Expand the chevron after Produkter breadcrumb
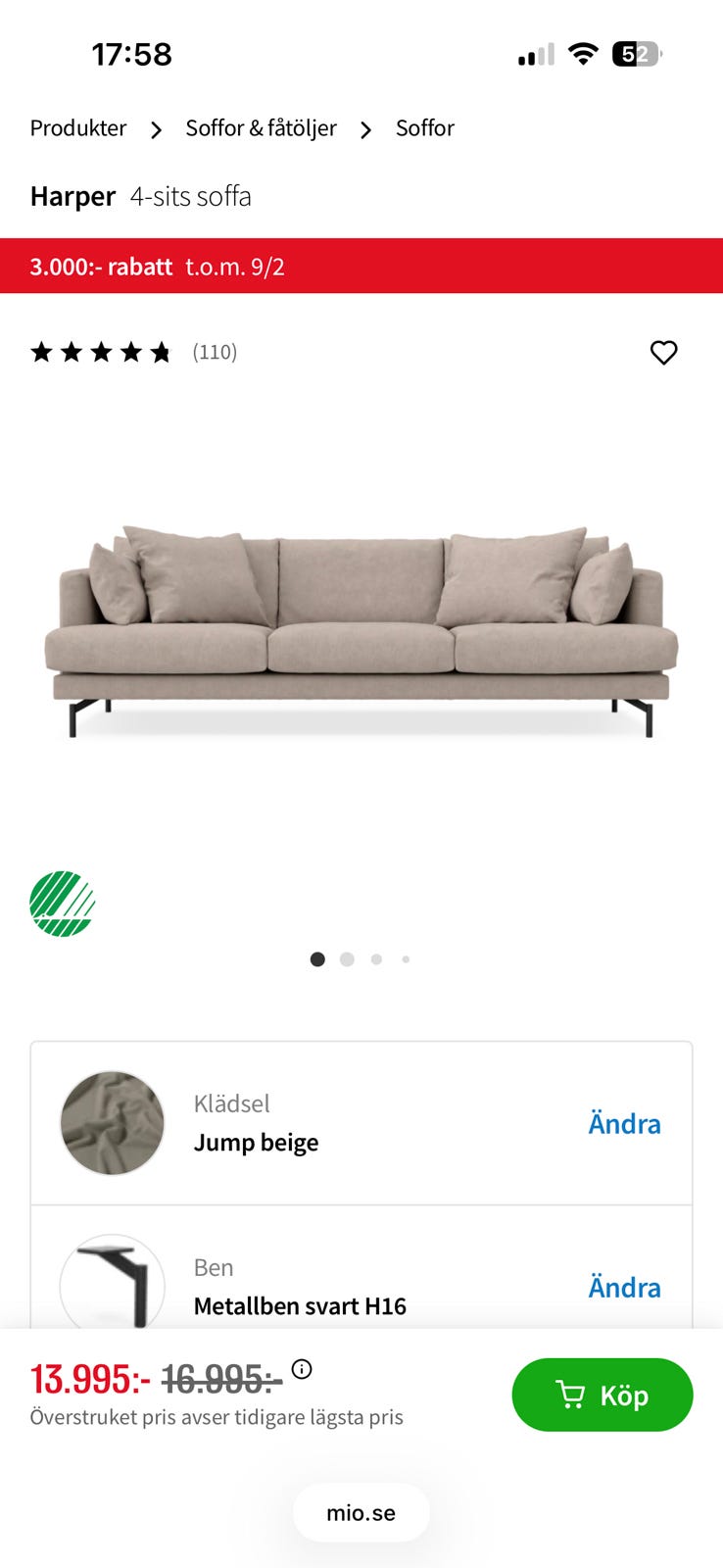The width and height of the screenshot is (723, 1568). [155, 128]
